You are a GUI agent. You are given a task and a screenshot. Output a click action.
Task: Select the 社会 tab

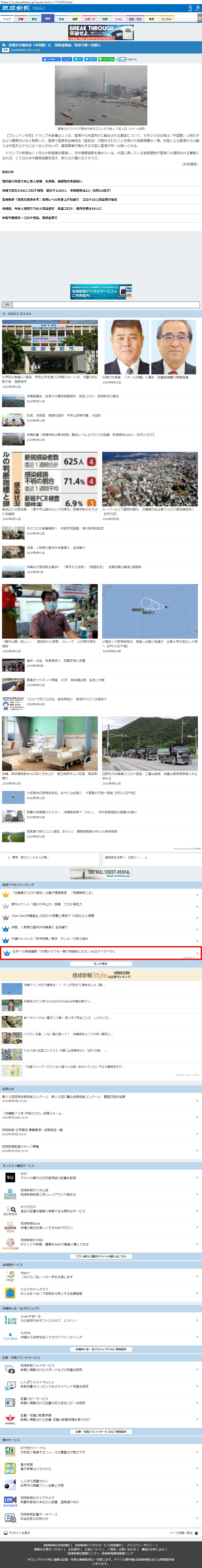(x=61, y=19)
